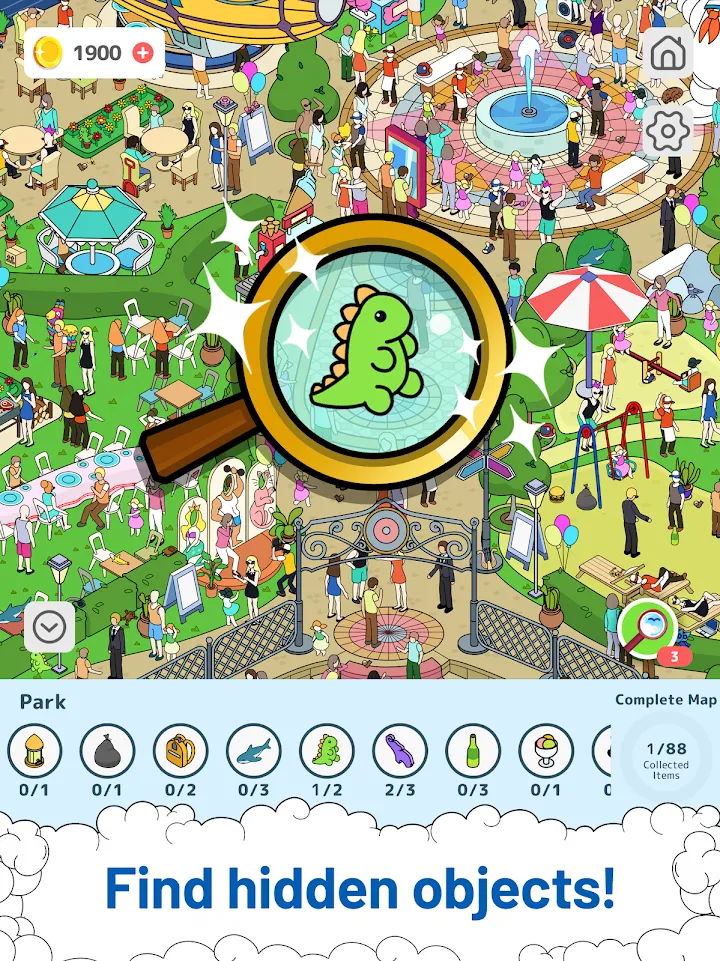The height and width of the screenshot is (961, 720).
Task: Choose the ice cream sundae item
Action: tap(546, 751)
